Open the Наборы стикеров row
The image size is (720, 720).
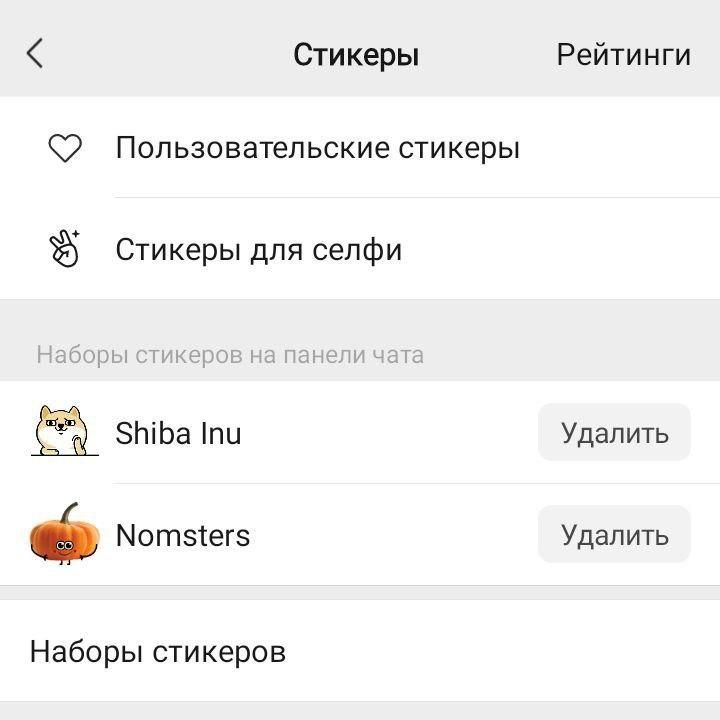pyautogui.click(x=158, y=652)
